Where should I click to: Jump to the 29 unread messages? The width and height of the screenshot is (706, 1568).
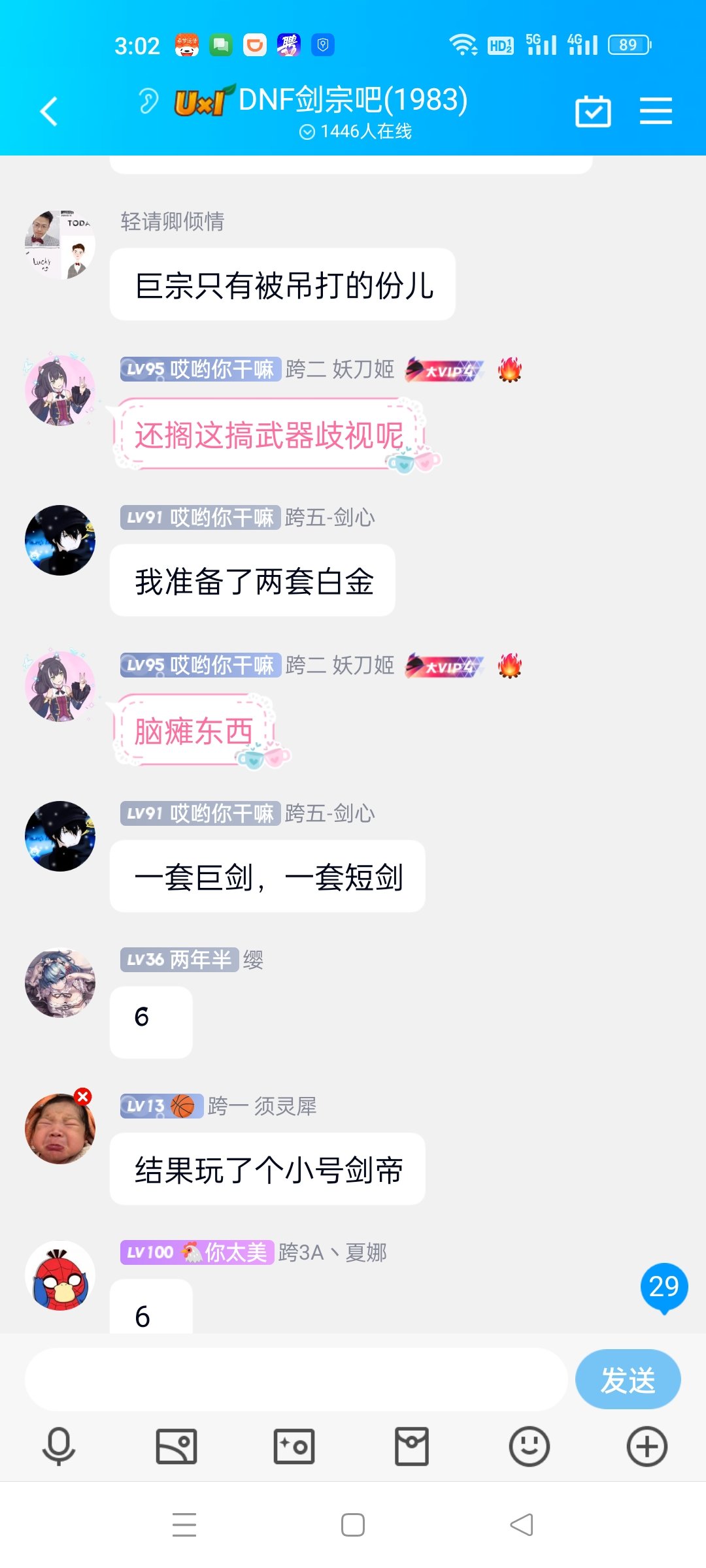(x=664, y=1288)
